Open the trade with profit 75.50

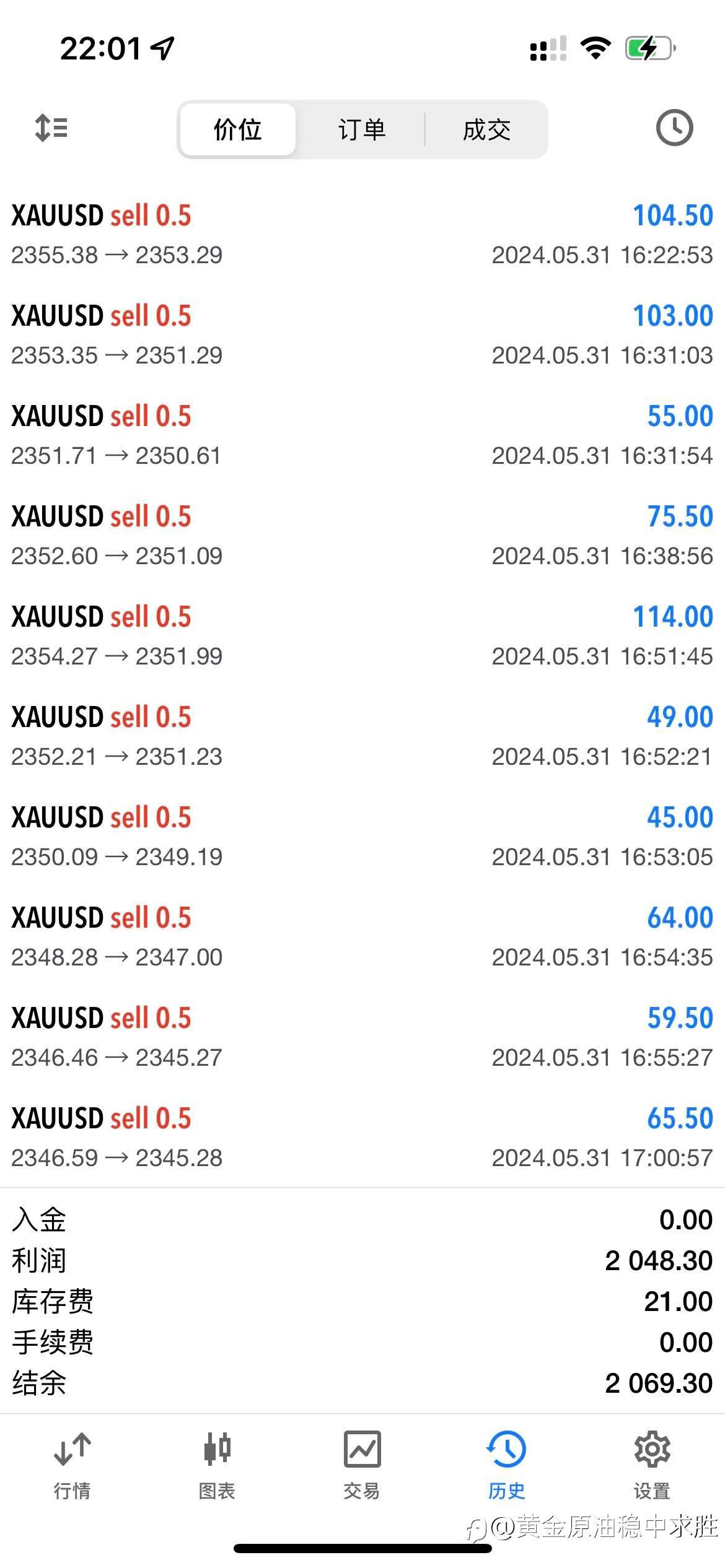coord(362,536)
